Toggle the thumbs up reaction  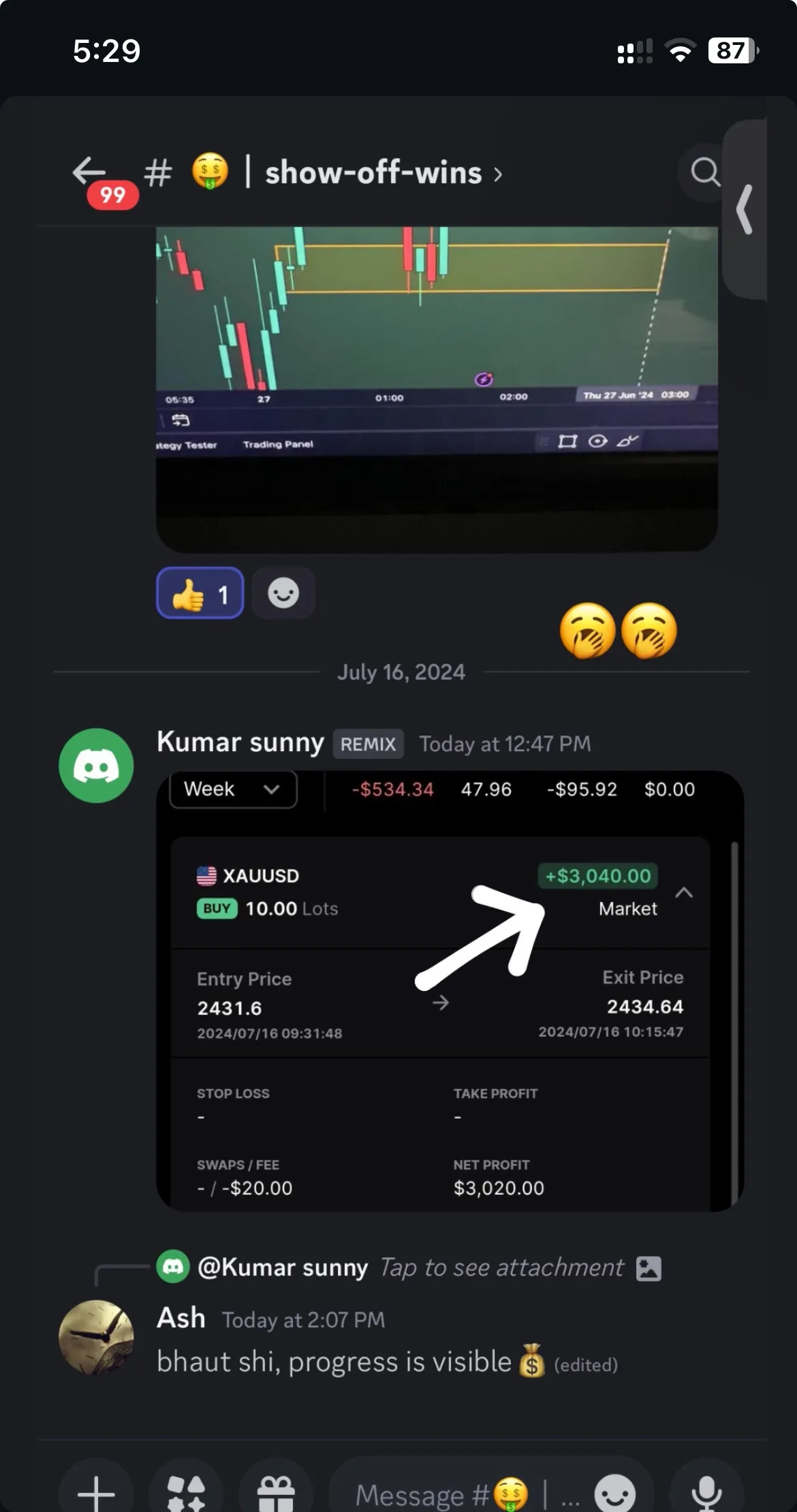[x=200, y=593]
